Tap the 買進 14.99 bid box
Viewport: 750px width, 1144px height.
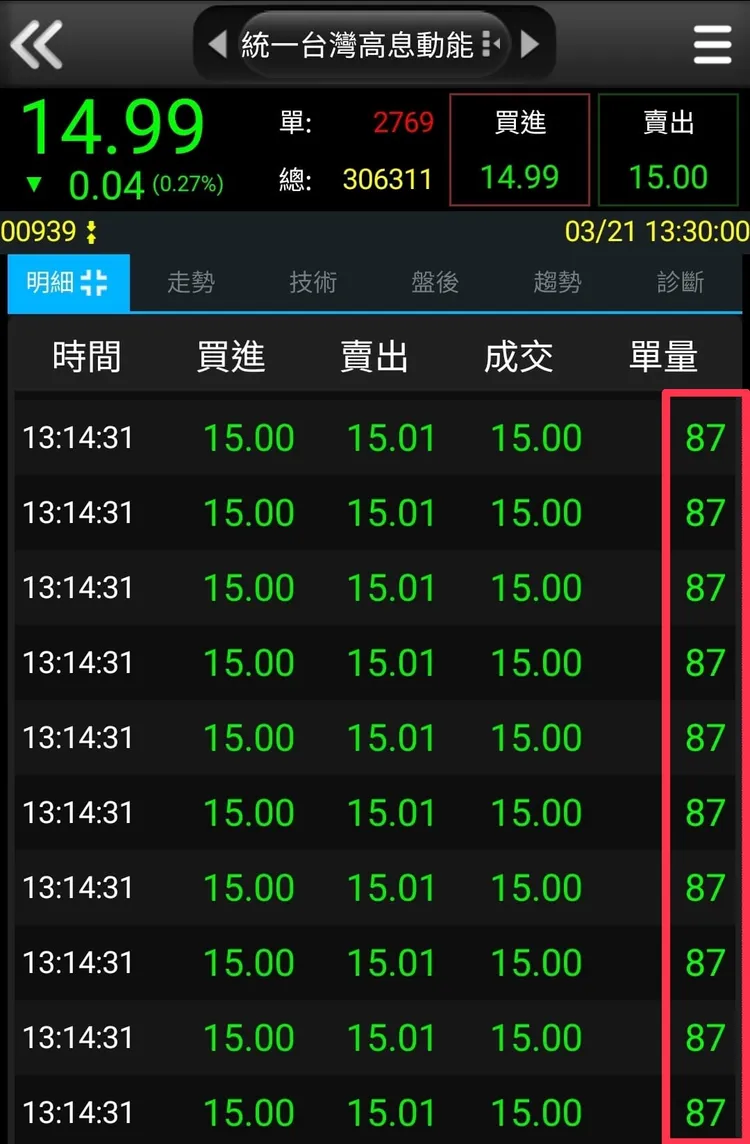pos(519,150)
